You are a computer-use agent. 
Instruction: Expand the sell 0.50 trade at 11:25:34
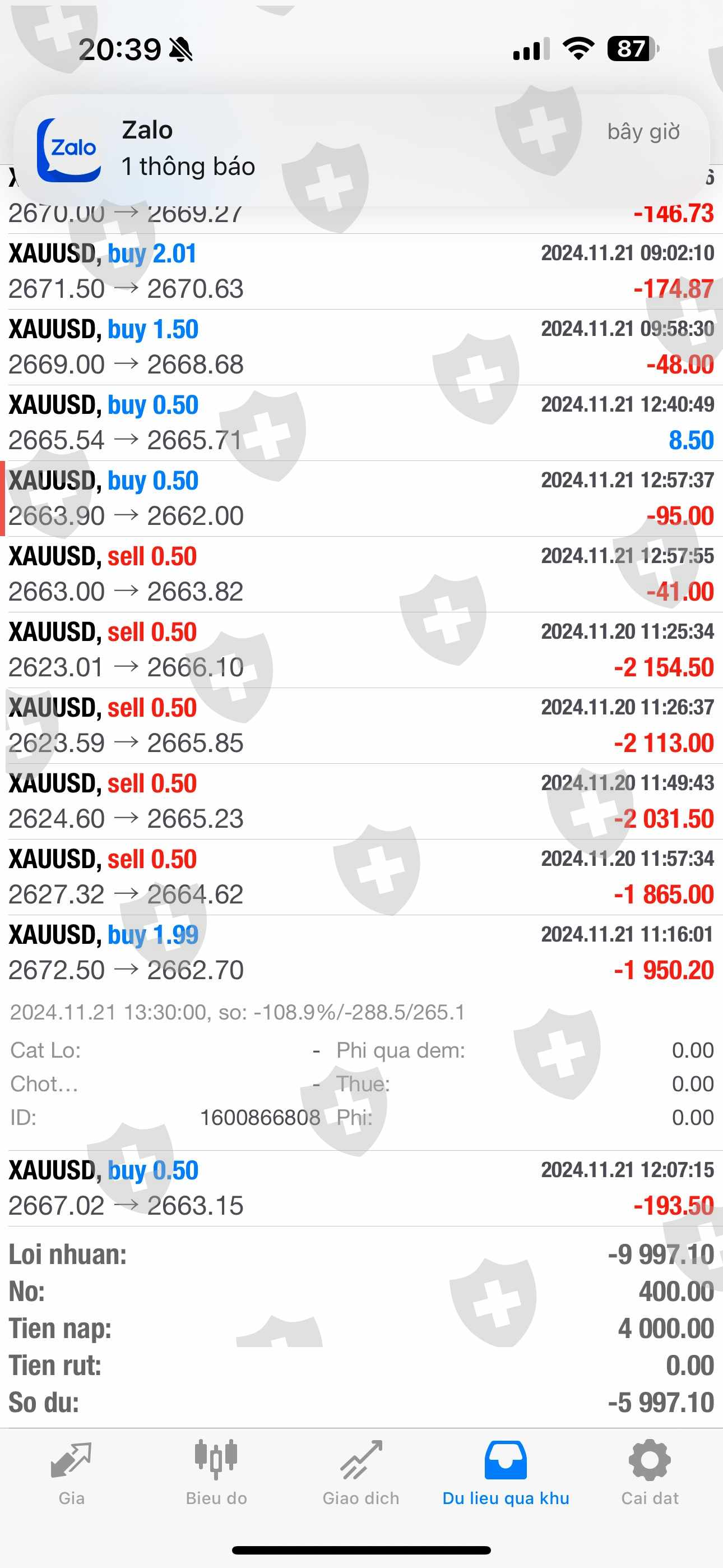[x=361, y=649]
